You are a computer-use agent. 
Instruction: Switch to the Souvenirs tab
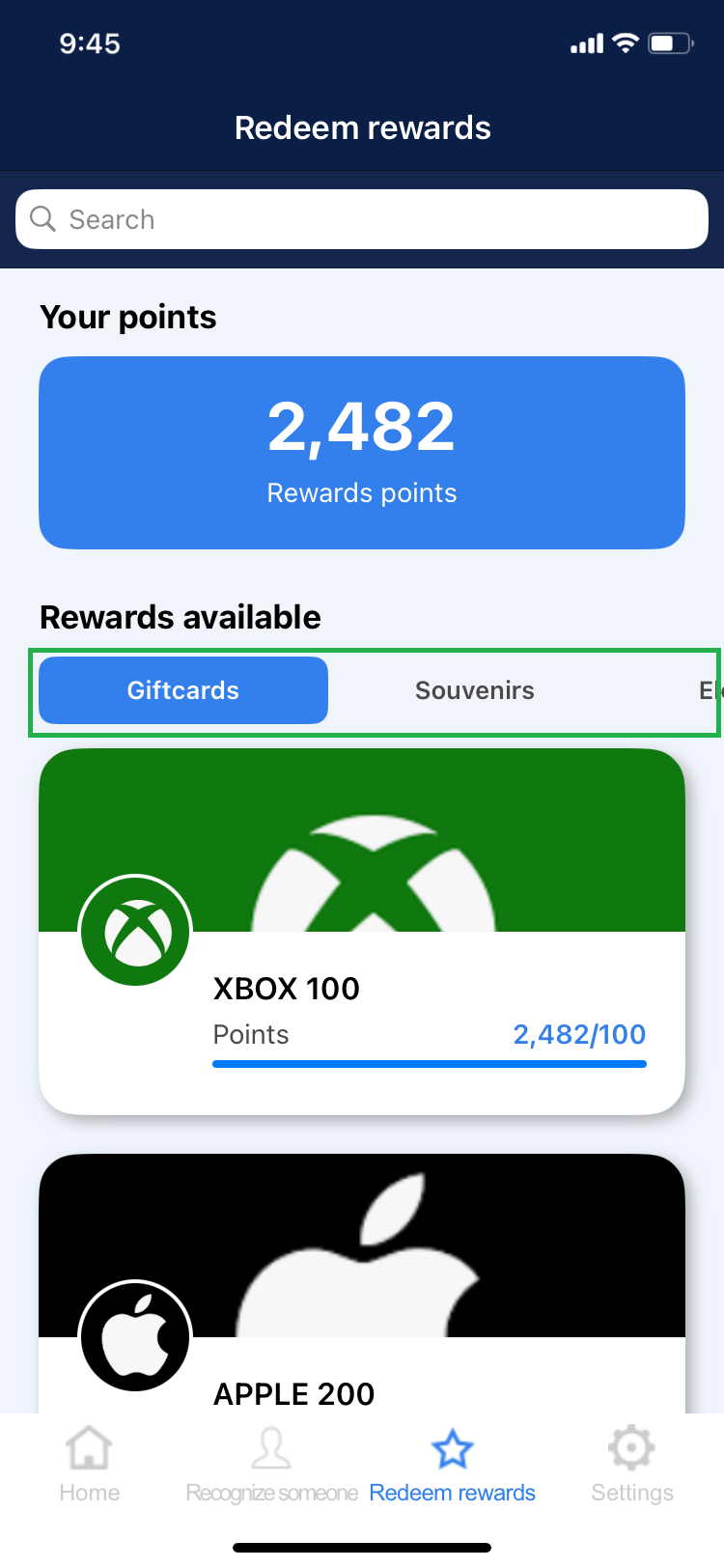pyautogui.click(x=474, y=690)
